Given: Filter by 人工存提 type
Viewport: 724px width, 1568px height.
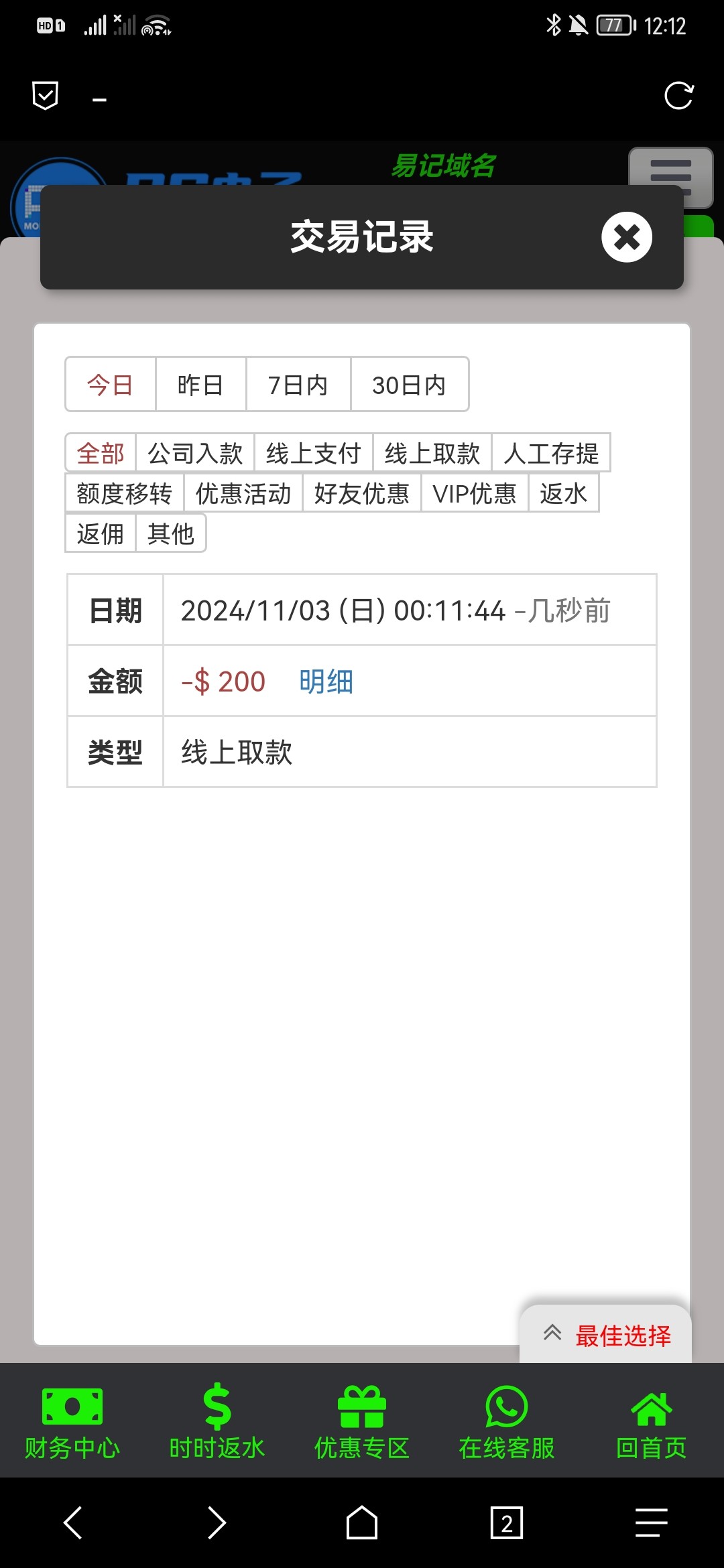Looking at the screenshot, I should [x=550, y=454].
